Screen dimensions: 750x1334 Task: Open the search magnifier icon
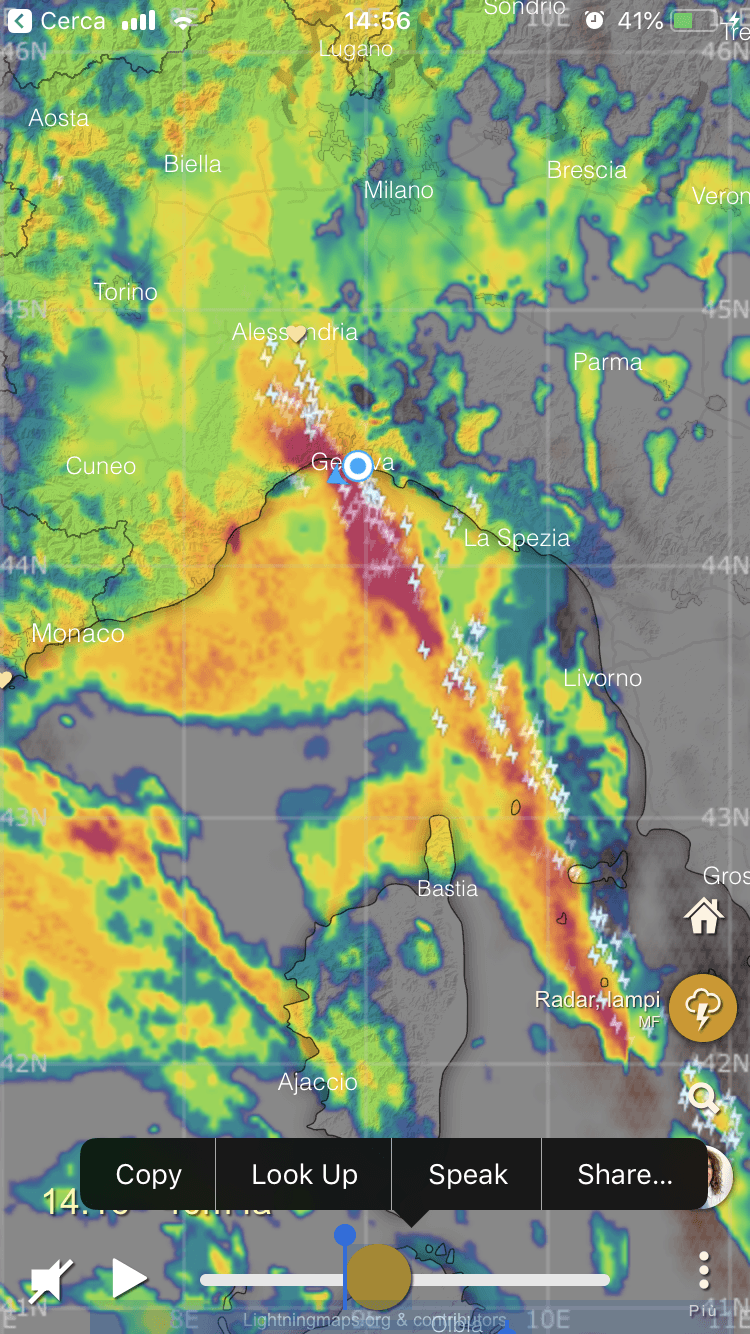[x=704, y=1098]
